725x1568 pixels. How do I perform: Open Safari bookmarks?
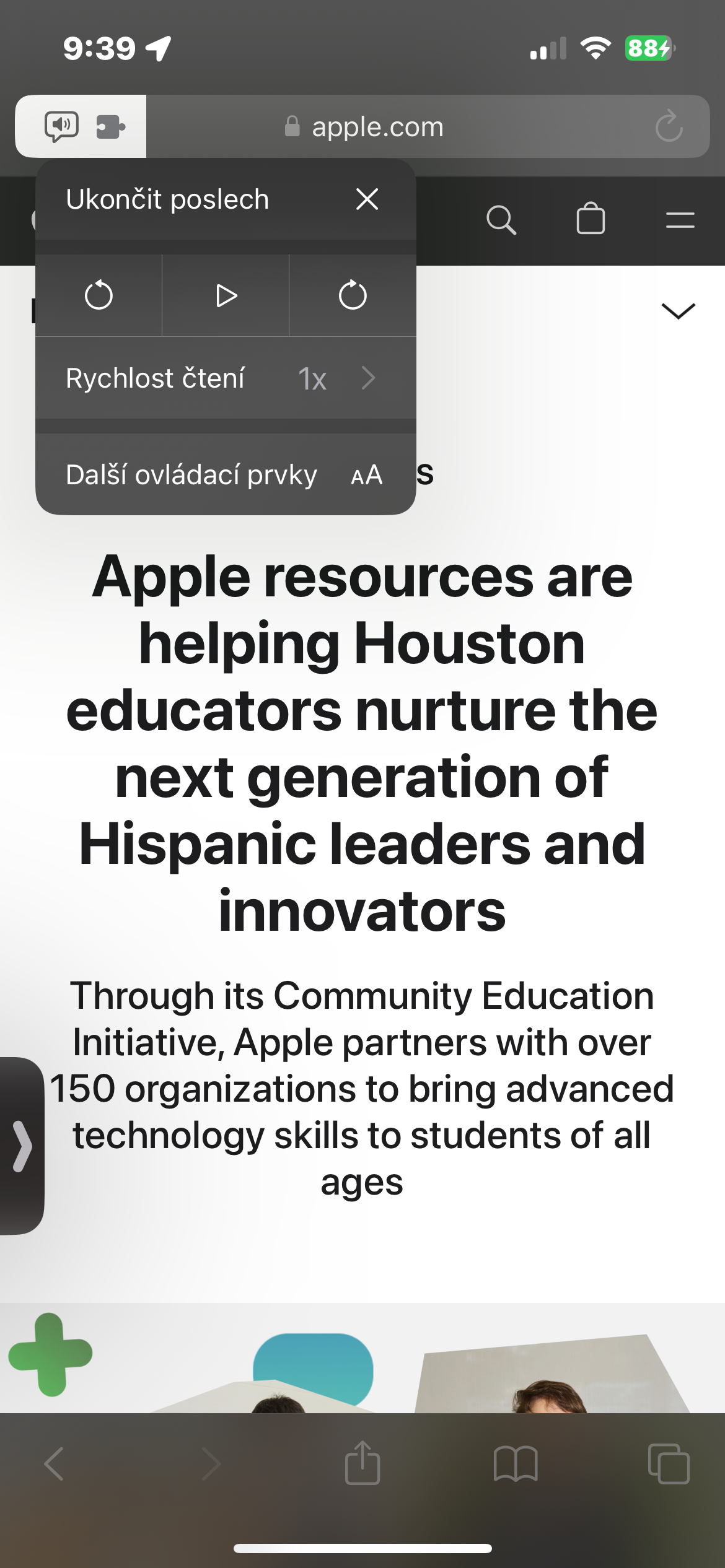pos(516,1464)
